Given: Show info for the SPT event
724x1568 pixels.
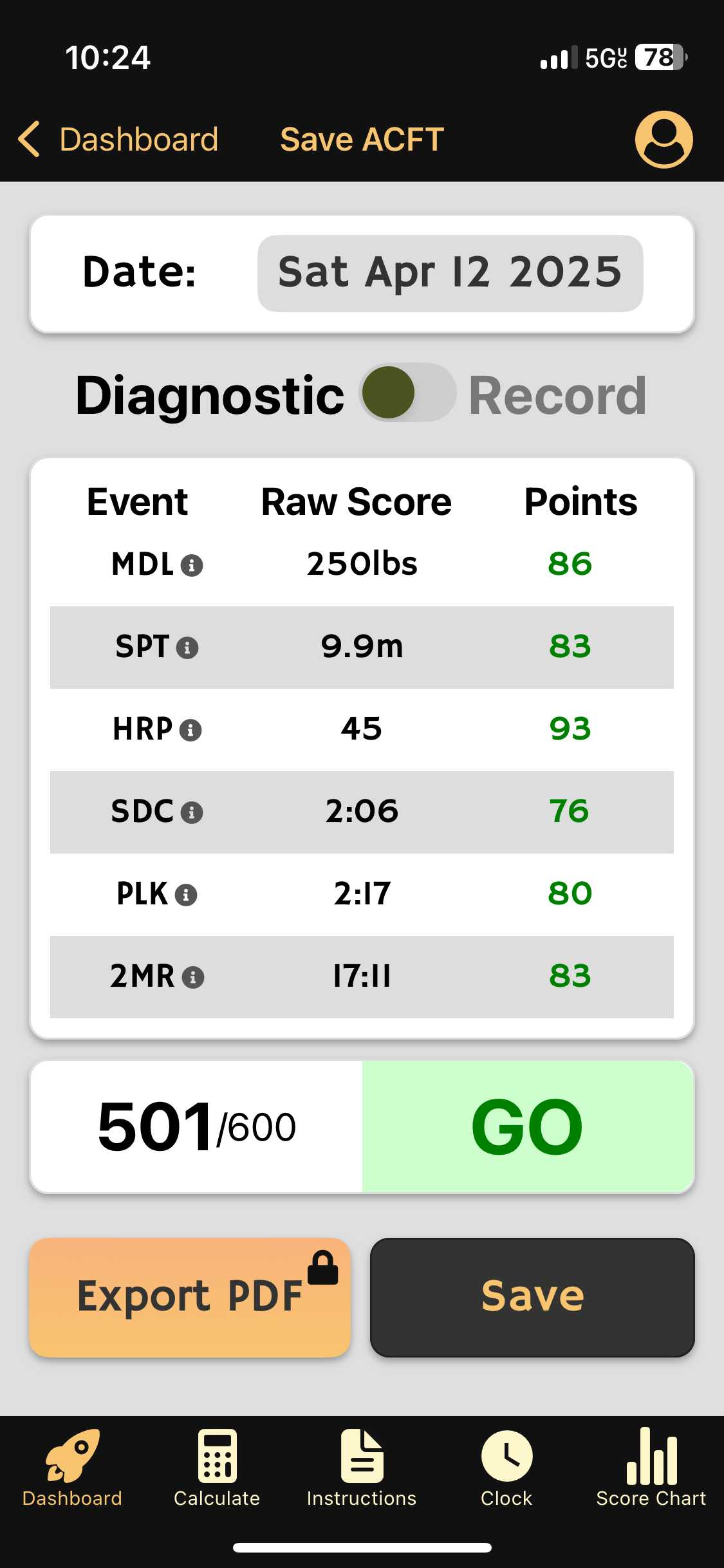Looking at the screenshot, I should point(187,648).
